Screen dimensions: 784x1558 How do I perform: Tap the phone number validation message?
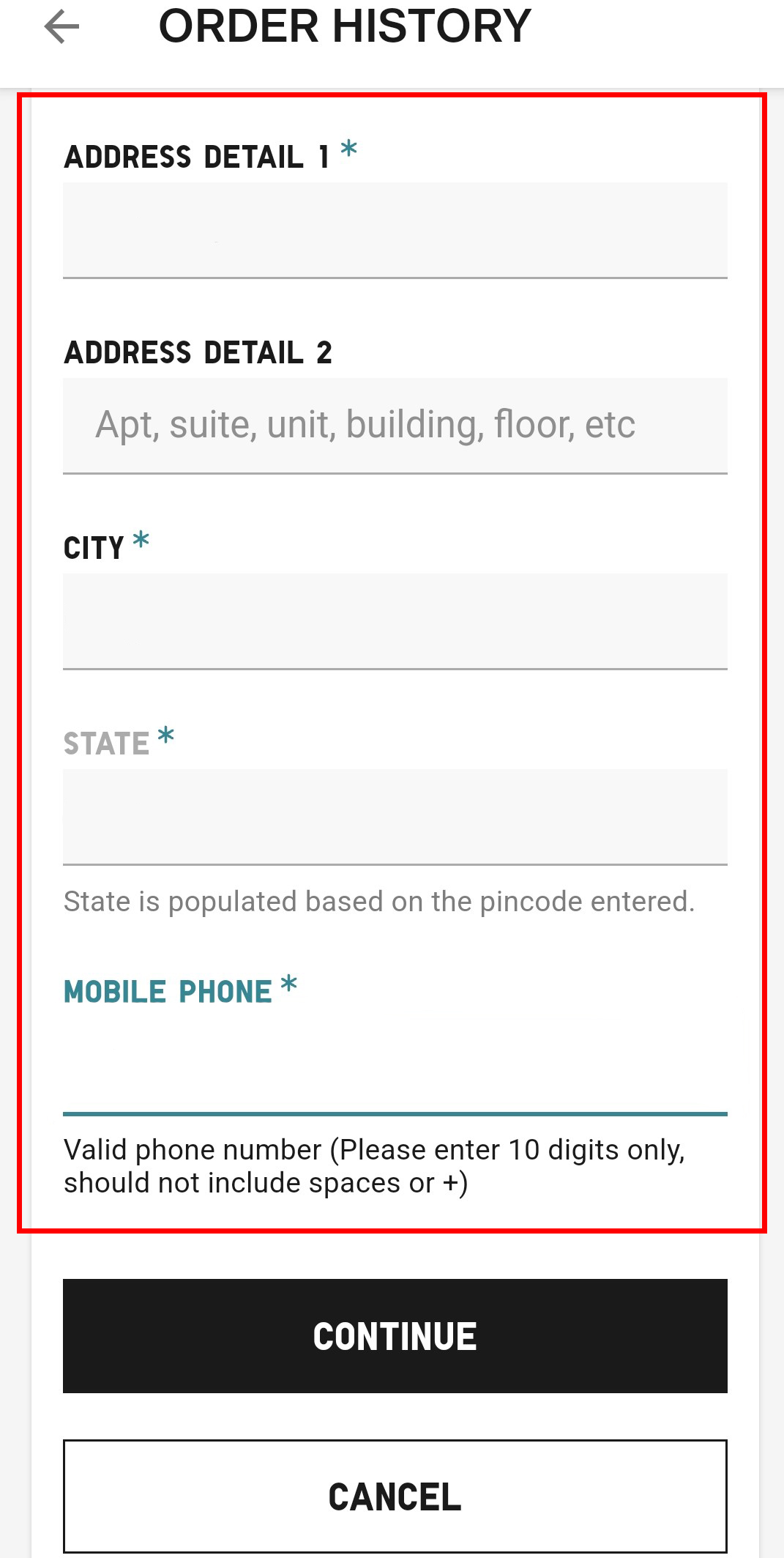point(375,1165)
